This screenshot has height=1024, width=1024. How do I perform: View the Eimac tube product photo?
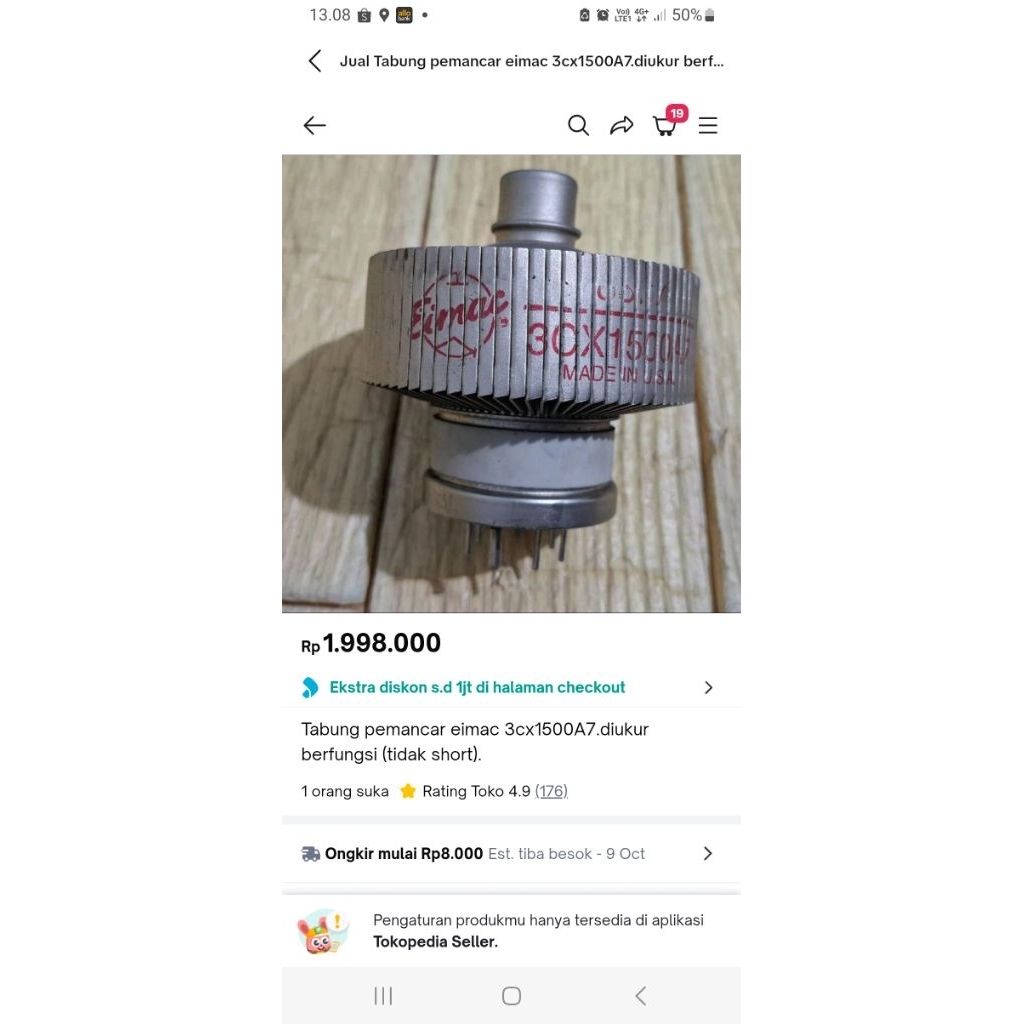(511, 383)
